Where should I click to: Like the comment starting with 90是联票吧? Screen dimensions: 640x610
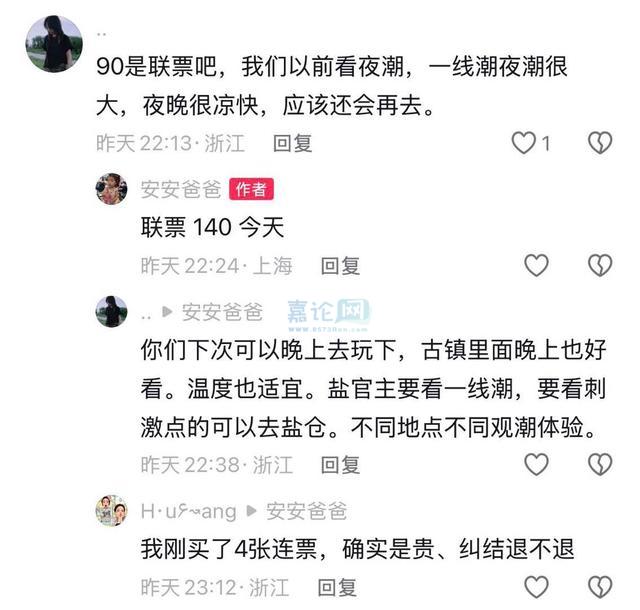(x=524, y=143)
